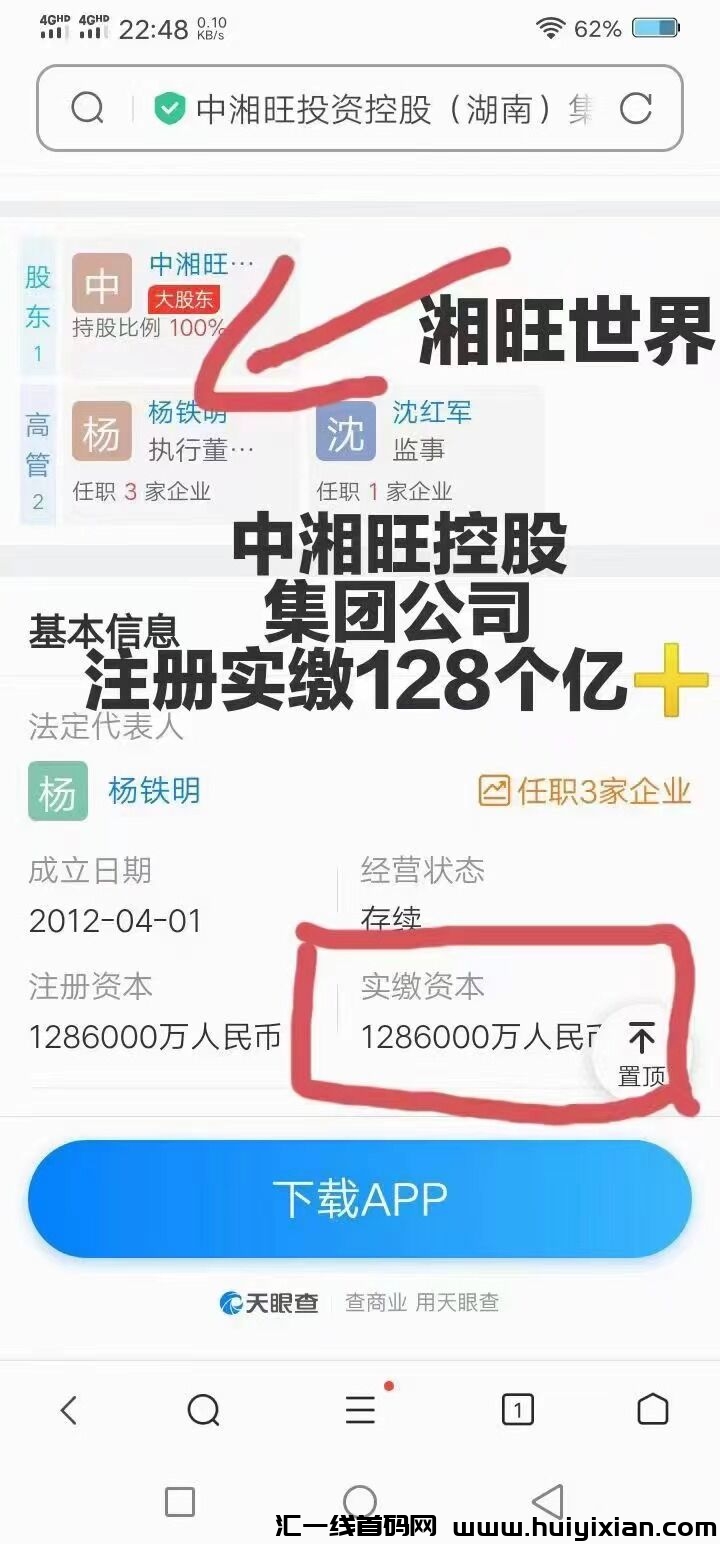Open the 中湘旺 大股东 shareholder card
Screen dimensions: 720x1544
click(x=182, y=295)
